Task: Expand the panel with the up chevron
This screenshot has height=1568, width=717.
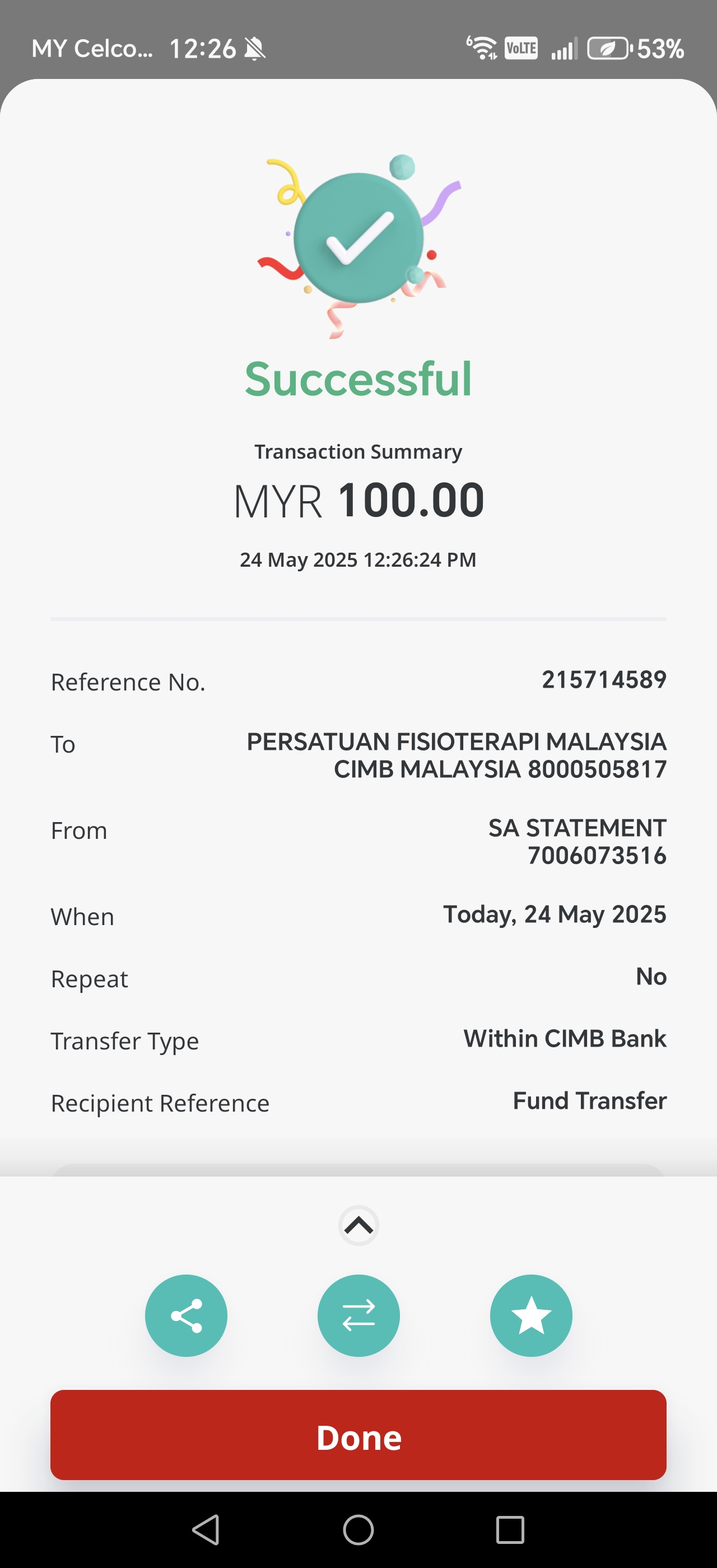Action: [358, 1225]
